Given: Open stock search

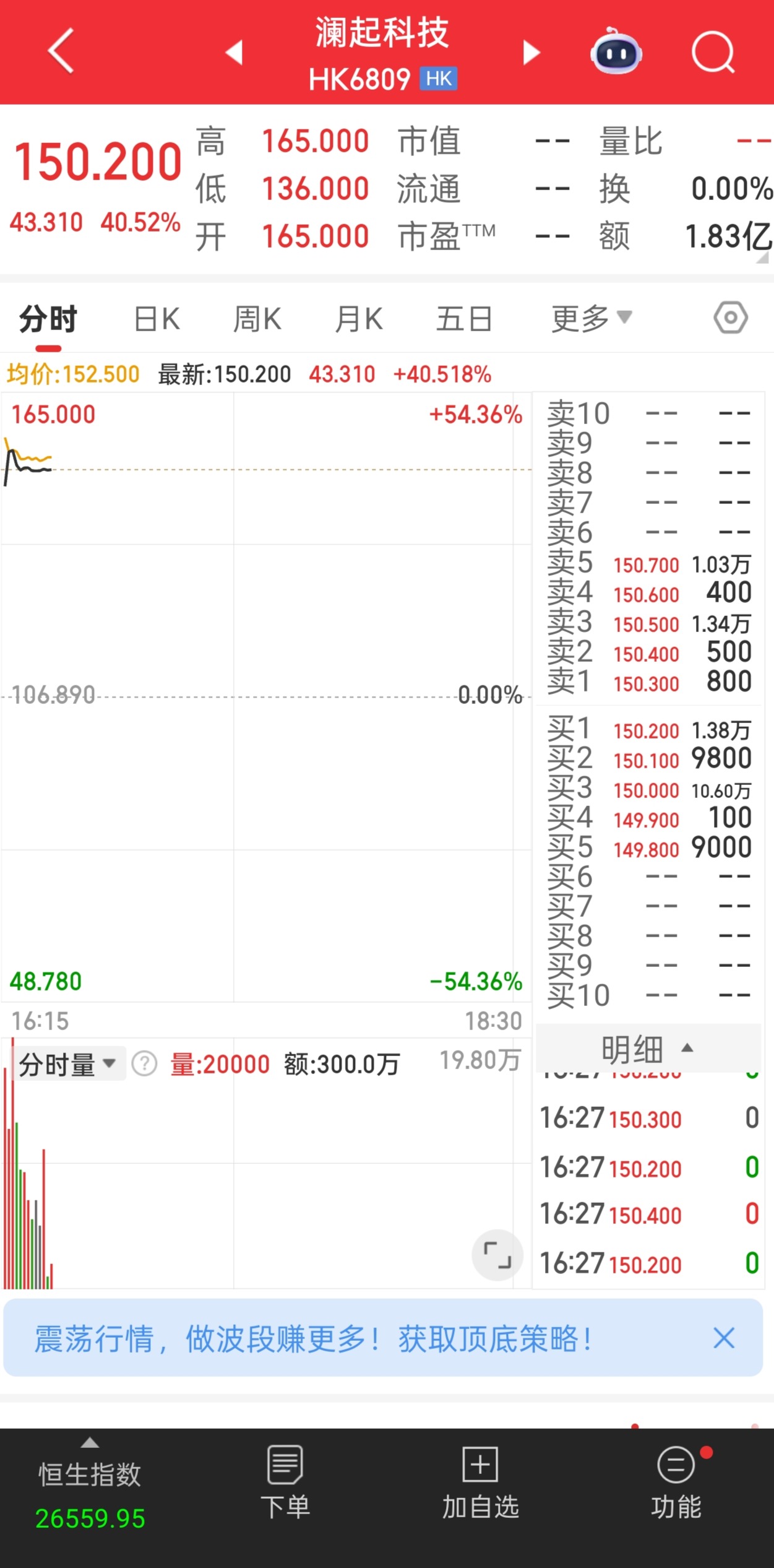Looking at the screenshot, I should (x=713, y=52).
